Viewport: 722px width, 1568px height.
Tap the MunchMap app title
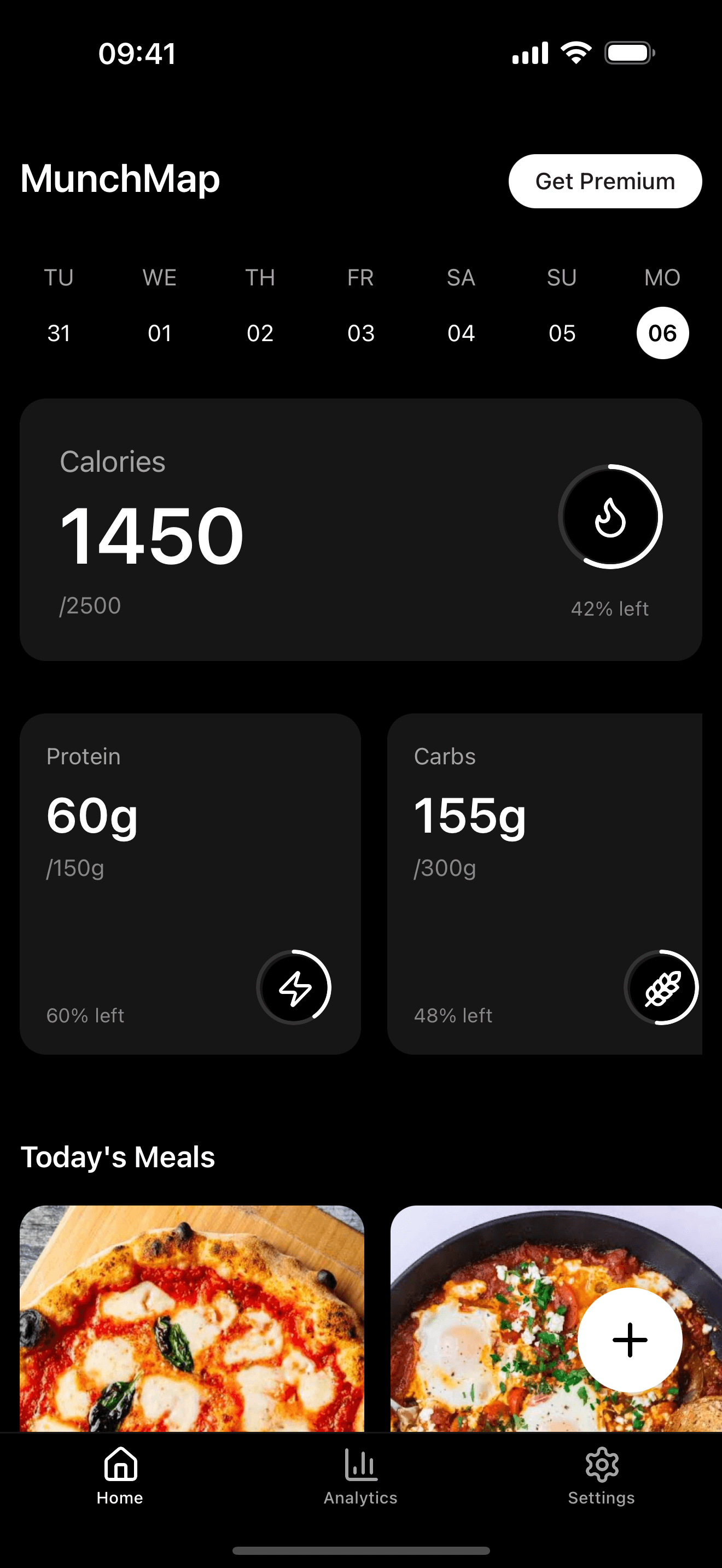(x=120, y=178)
